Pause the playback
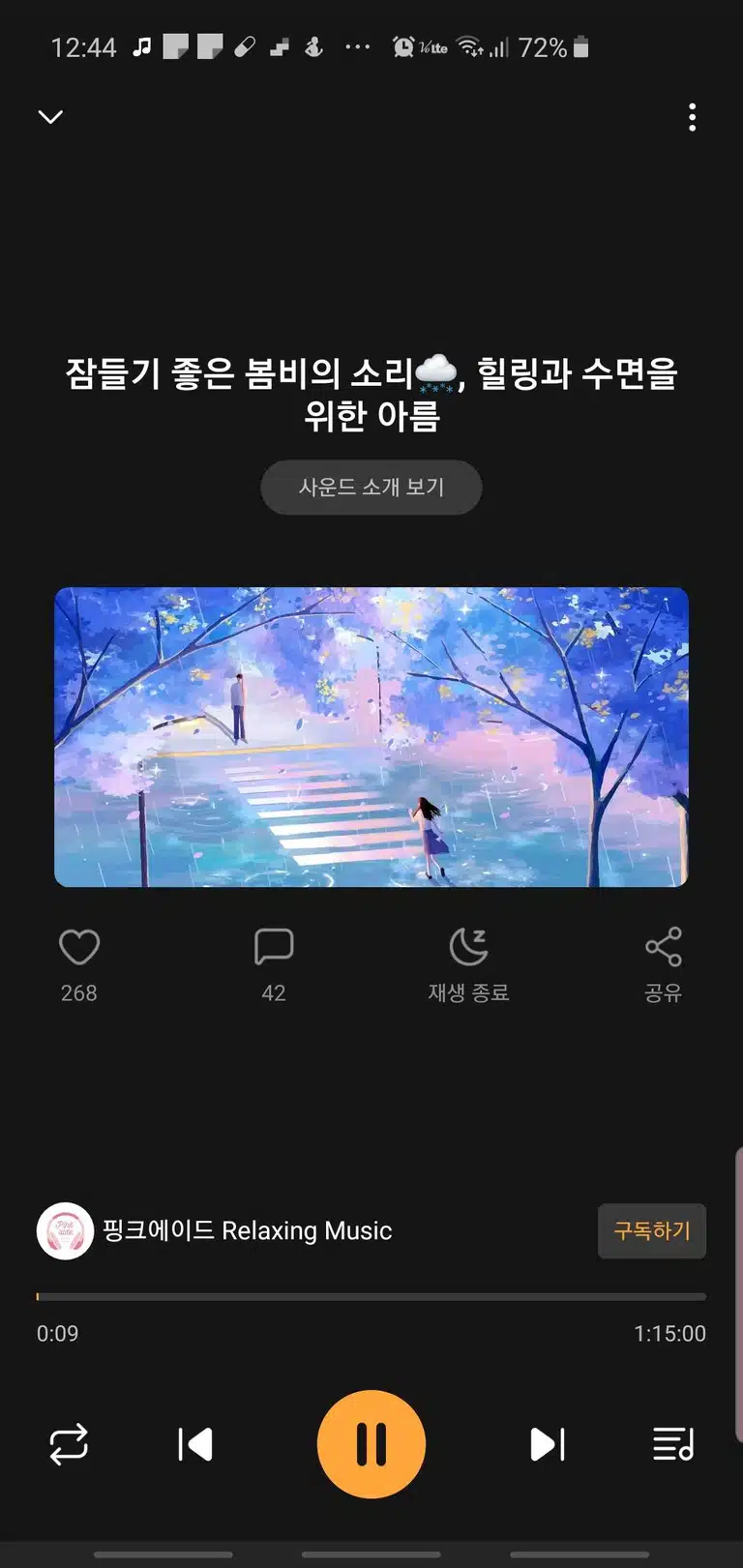743x1568 pixels. pos(371,1444)
